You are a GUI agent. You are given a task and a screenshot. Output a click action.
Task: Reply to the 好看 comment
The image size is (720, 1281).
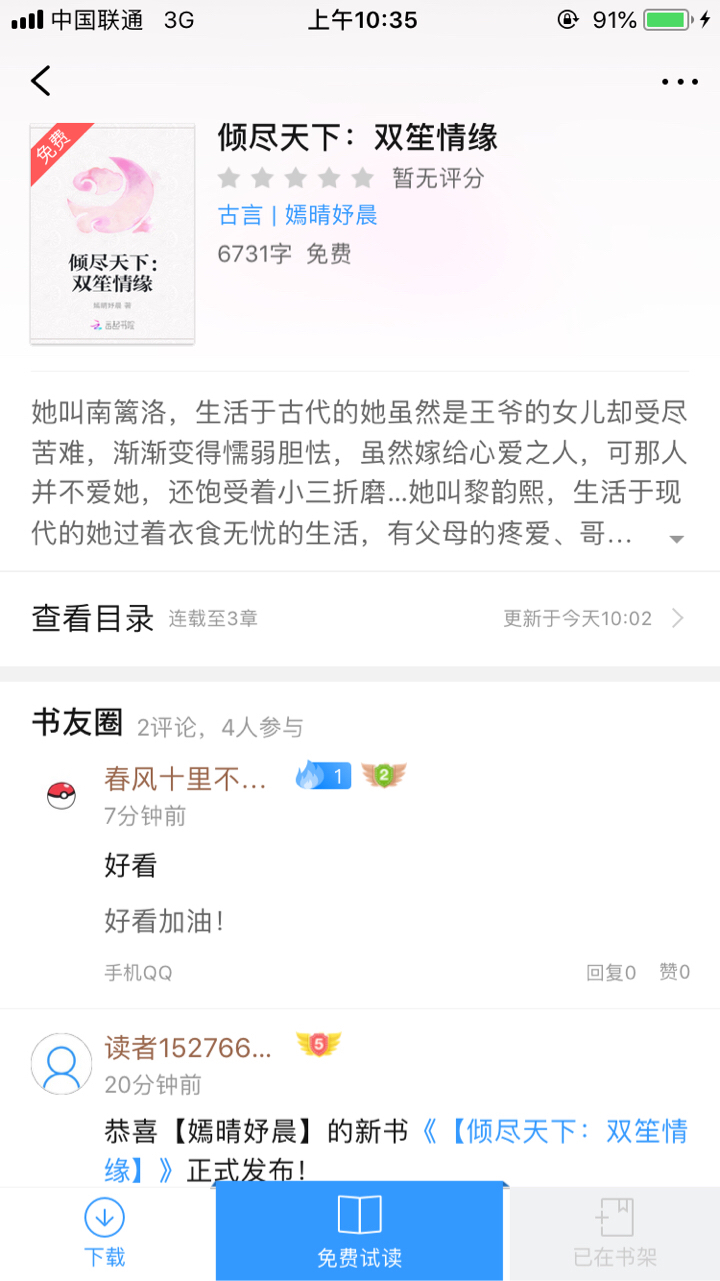click(x=611, y=972)
